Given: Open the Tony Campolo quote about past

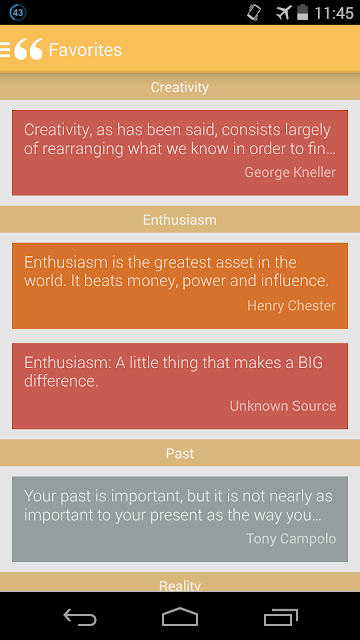Looking at the screenshot, I should [x=180, y=519].
